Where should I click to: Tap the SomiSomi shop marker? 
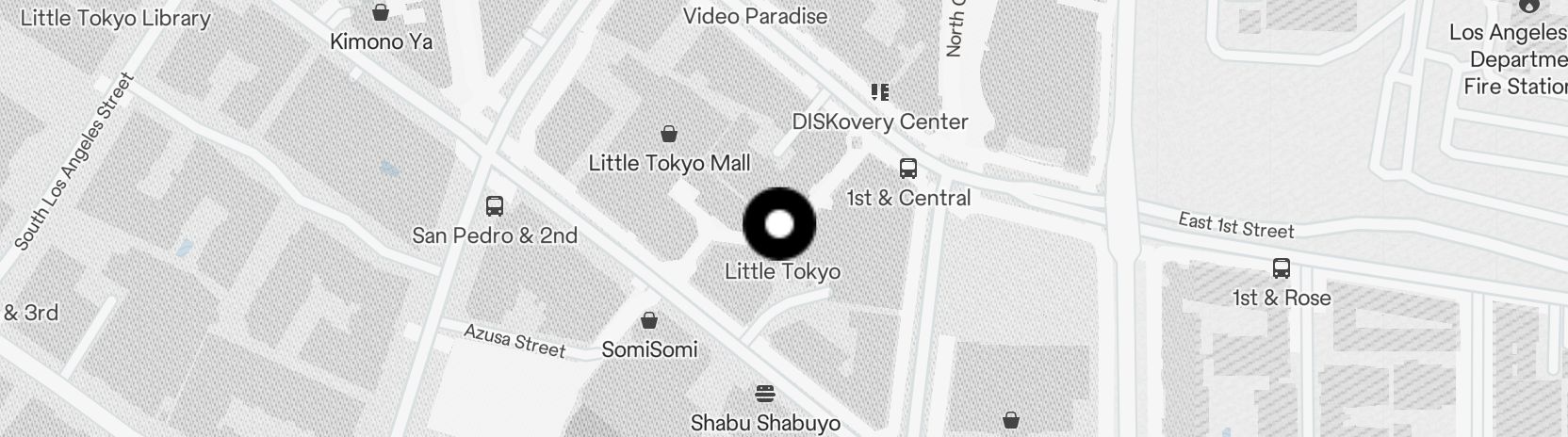tap(649, 321)
